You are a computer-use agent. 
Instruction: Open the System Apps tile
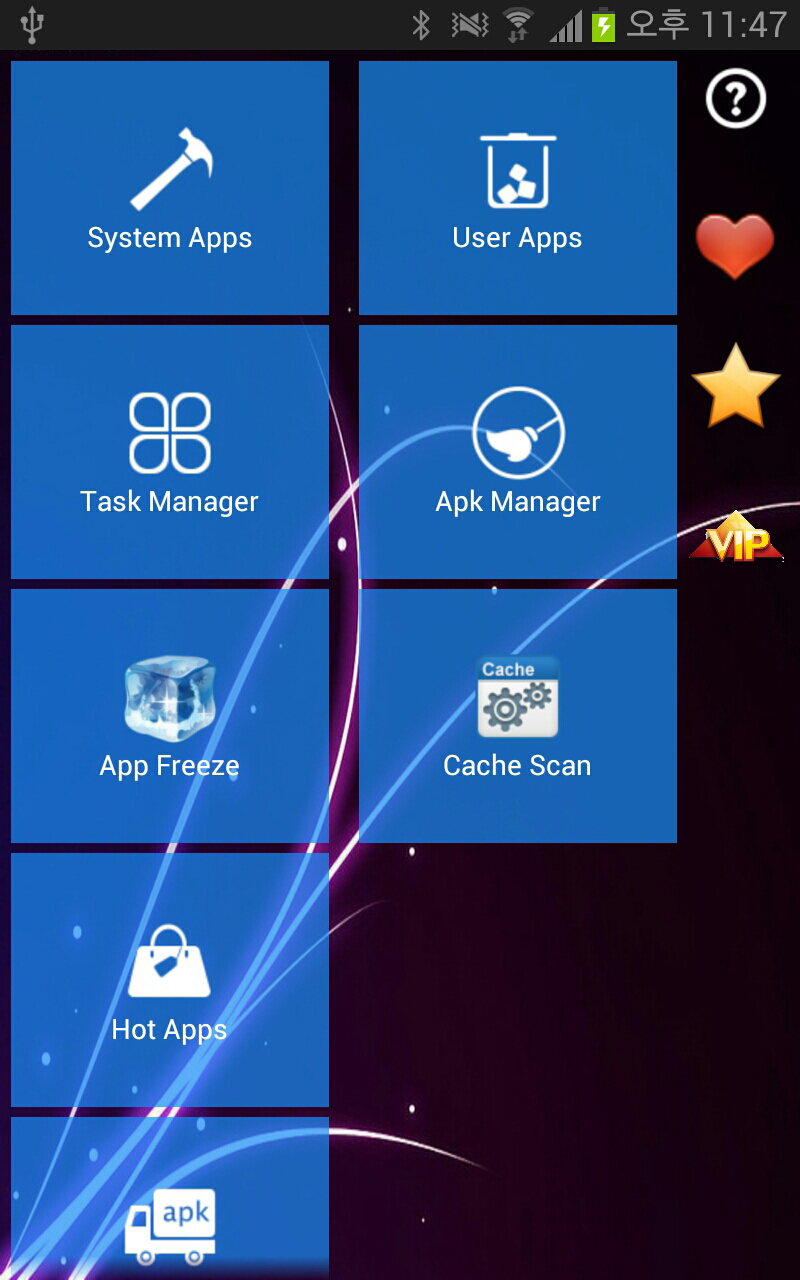(x=169, y=188)
